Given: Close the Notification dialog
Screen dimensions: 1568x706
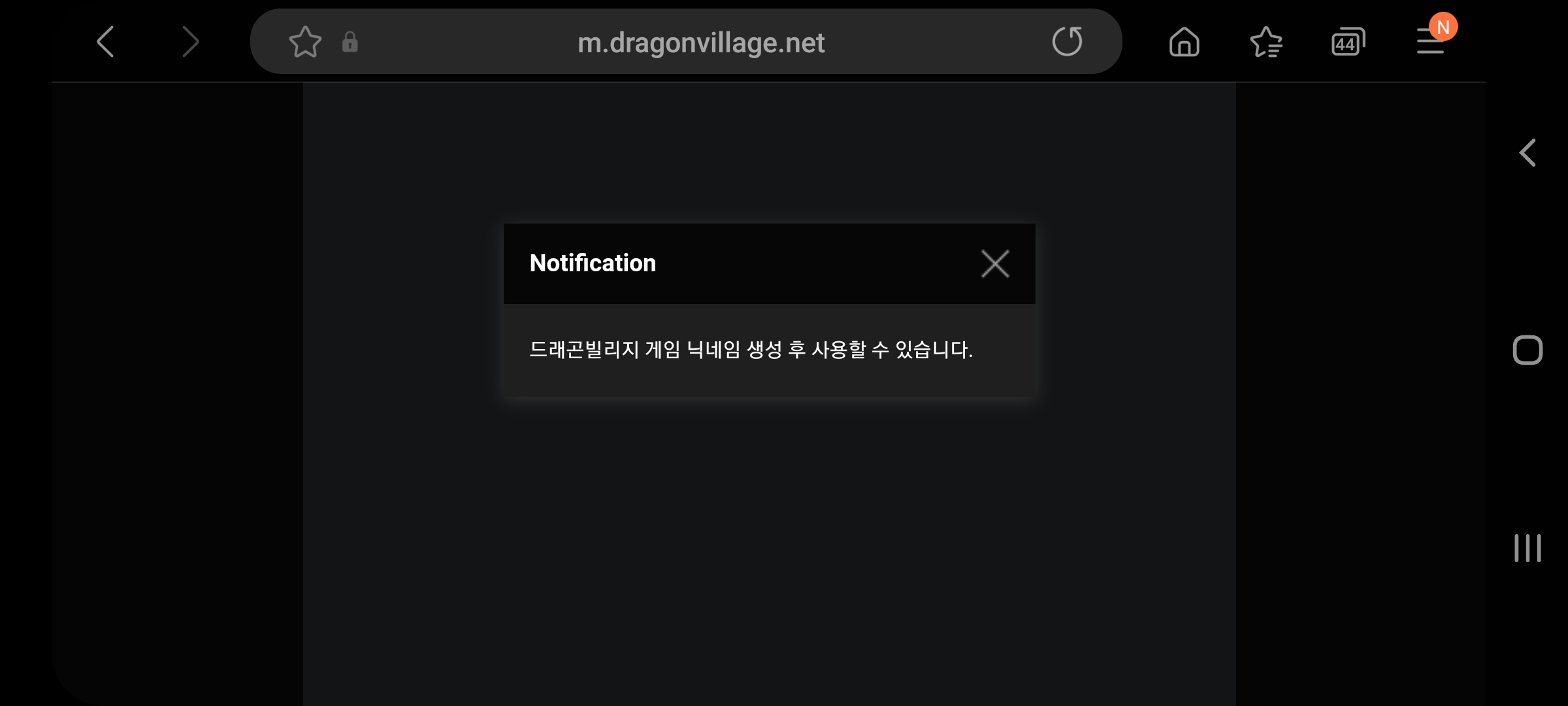Looking at the screenshot, I should tap(994, 264).
